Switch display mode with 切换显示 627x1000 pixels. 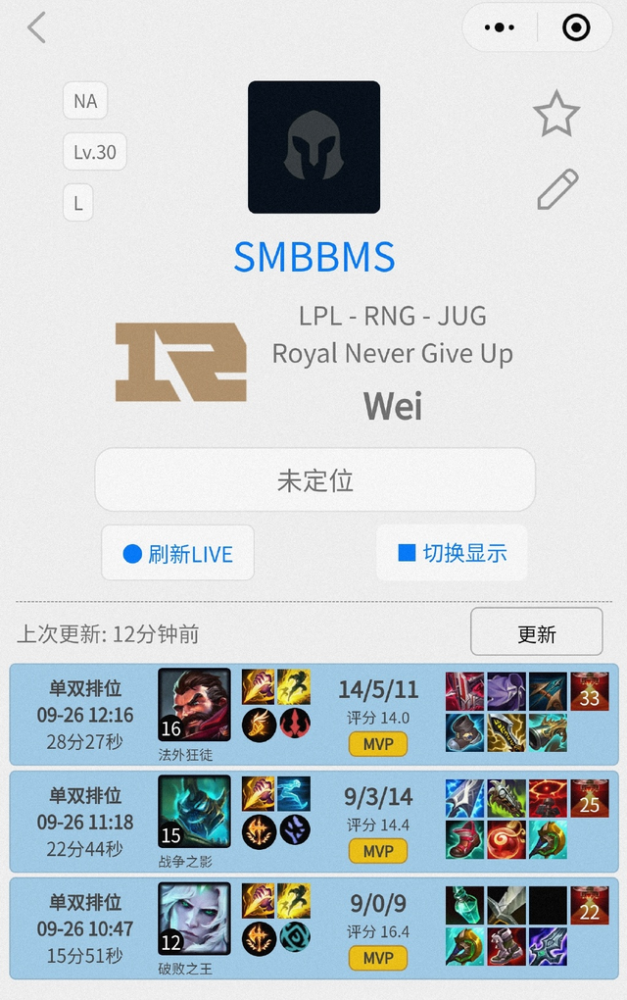[451, 553]
